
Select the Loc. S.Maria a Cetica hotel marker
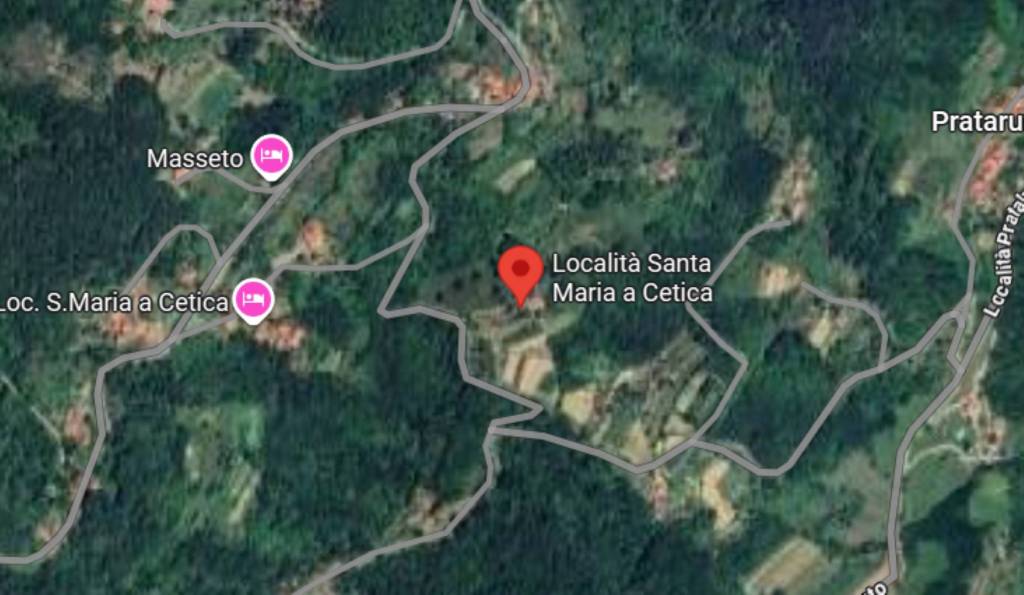(x=253, y=299)
